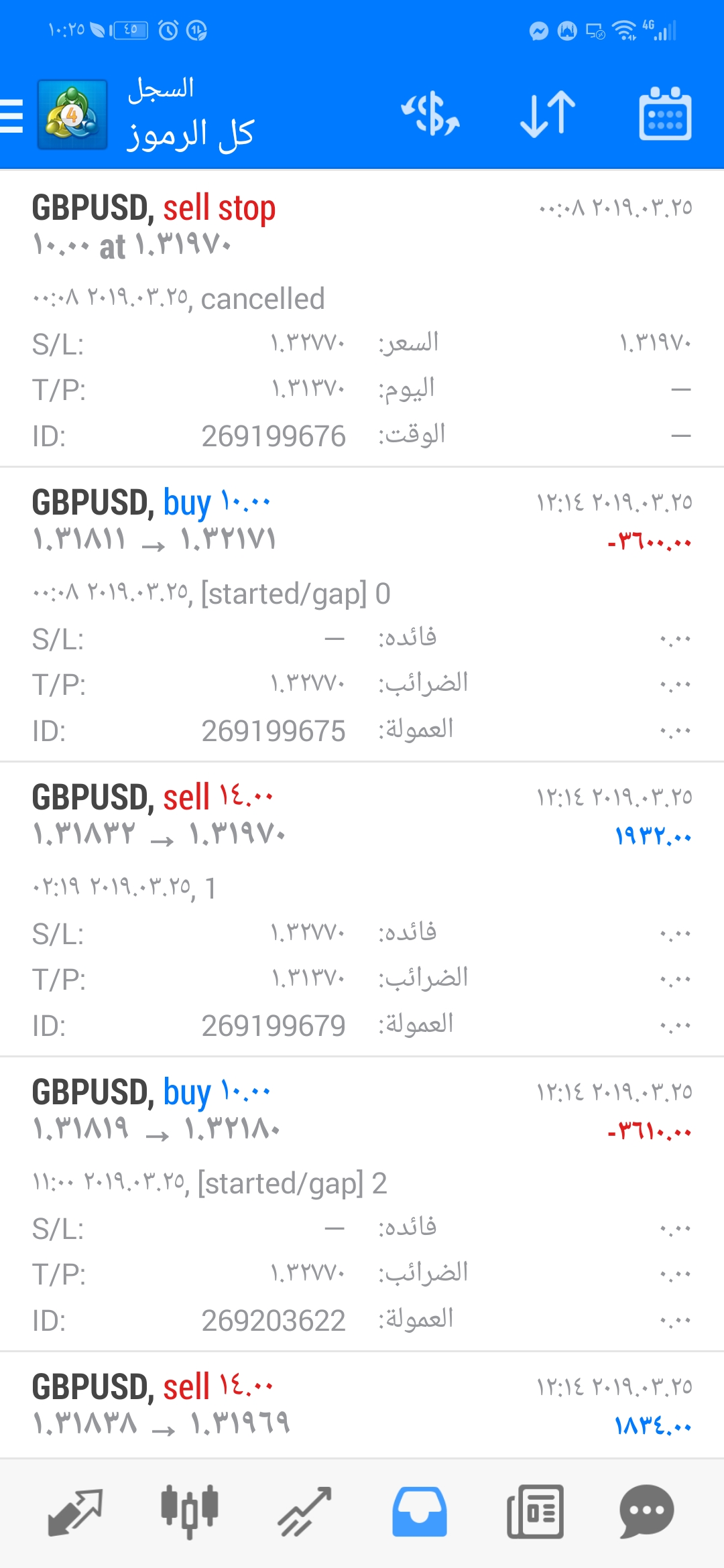Select the History inbox tab
This screenshot has width=724, height=1568.
pos(420,1512)
